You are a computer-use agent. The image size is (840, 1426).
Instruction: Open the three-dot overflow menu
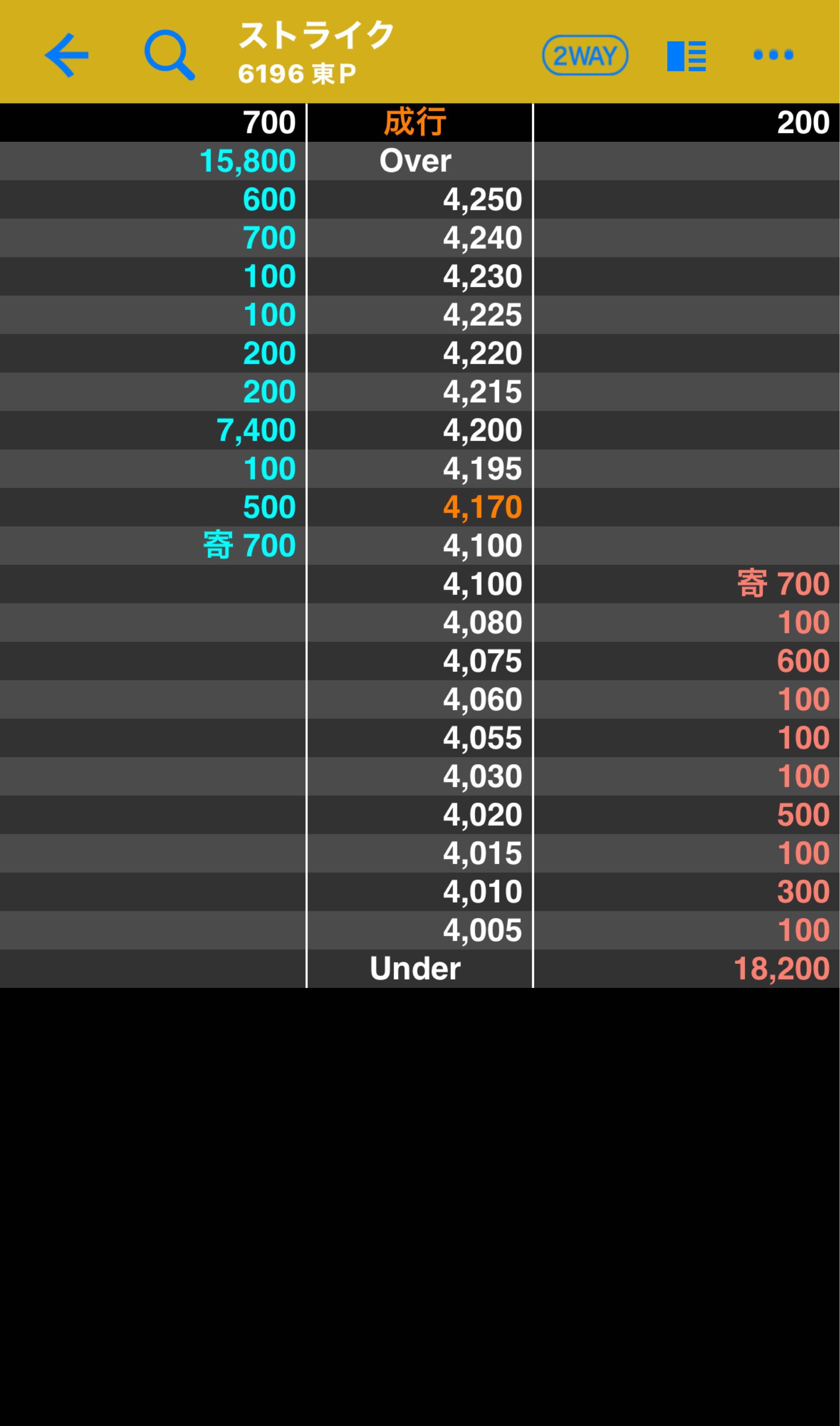(773, 55)
